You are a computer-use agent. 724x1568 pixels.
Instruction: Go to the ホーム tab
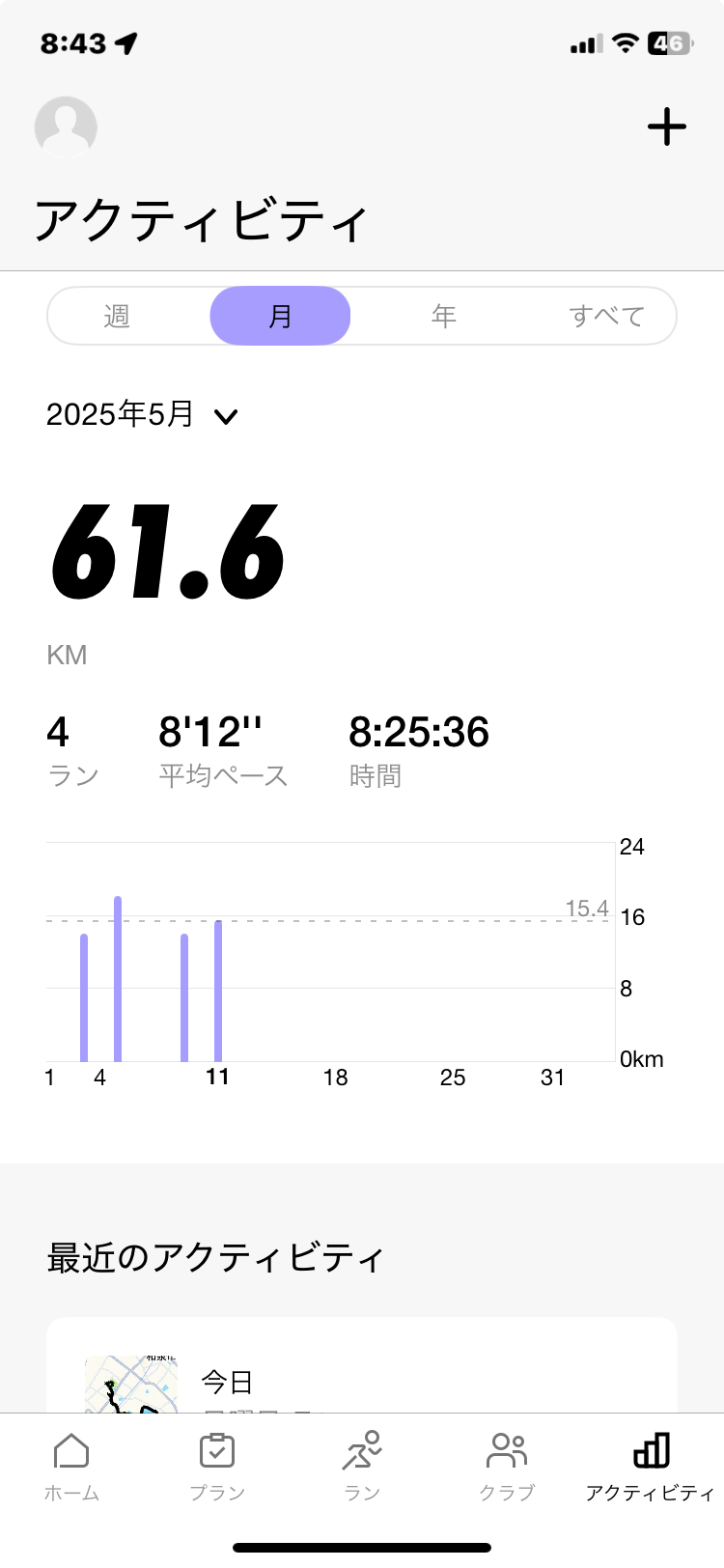click(71, 1466)
